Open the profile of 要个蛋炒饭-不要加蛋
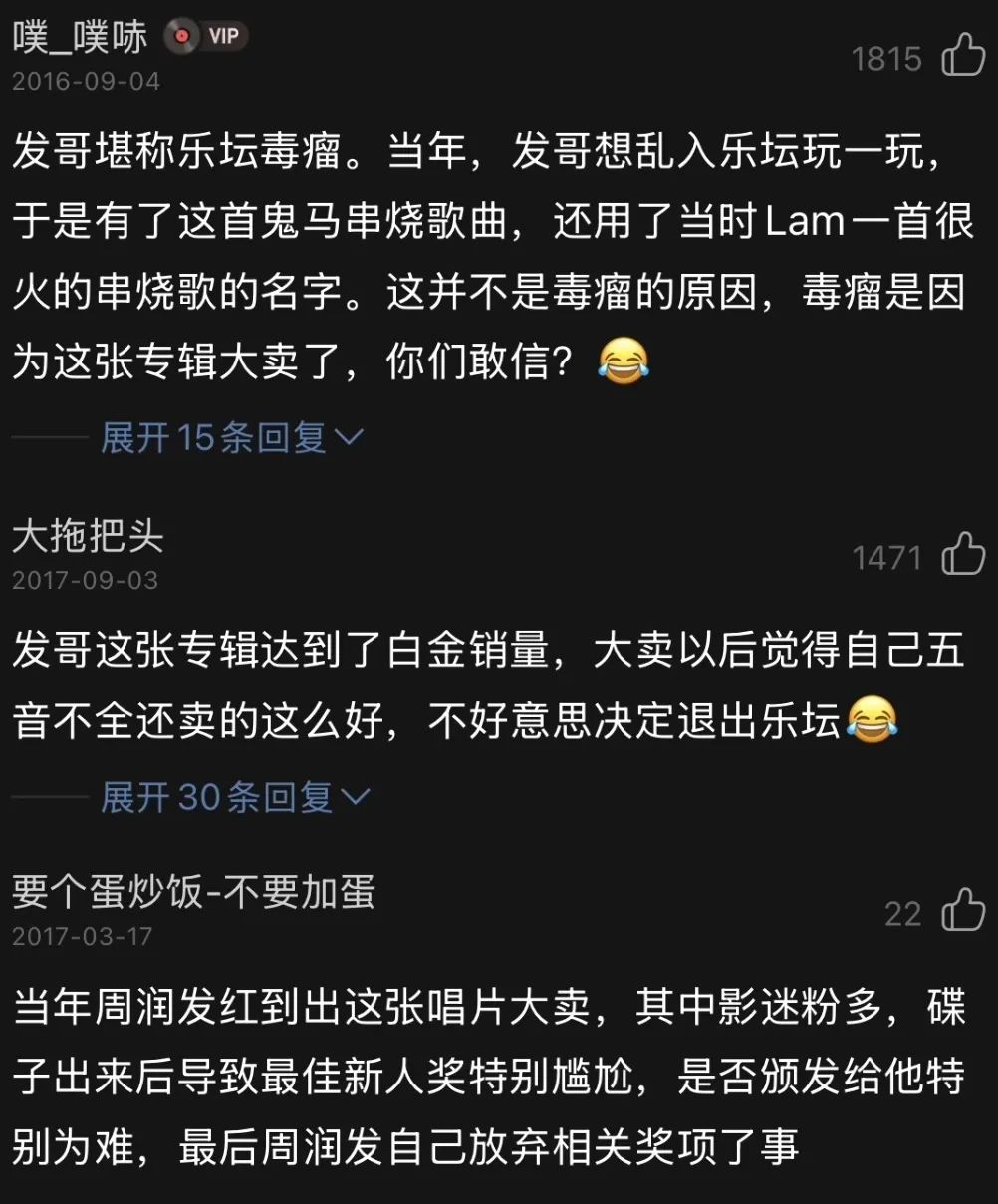The height and width of the screenshot is (1204, 998). click(193, 893)
